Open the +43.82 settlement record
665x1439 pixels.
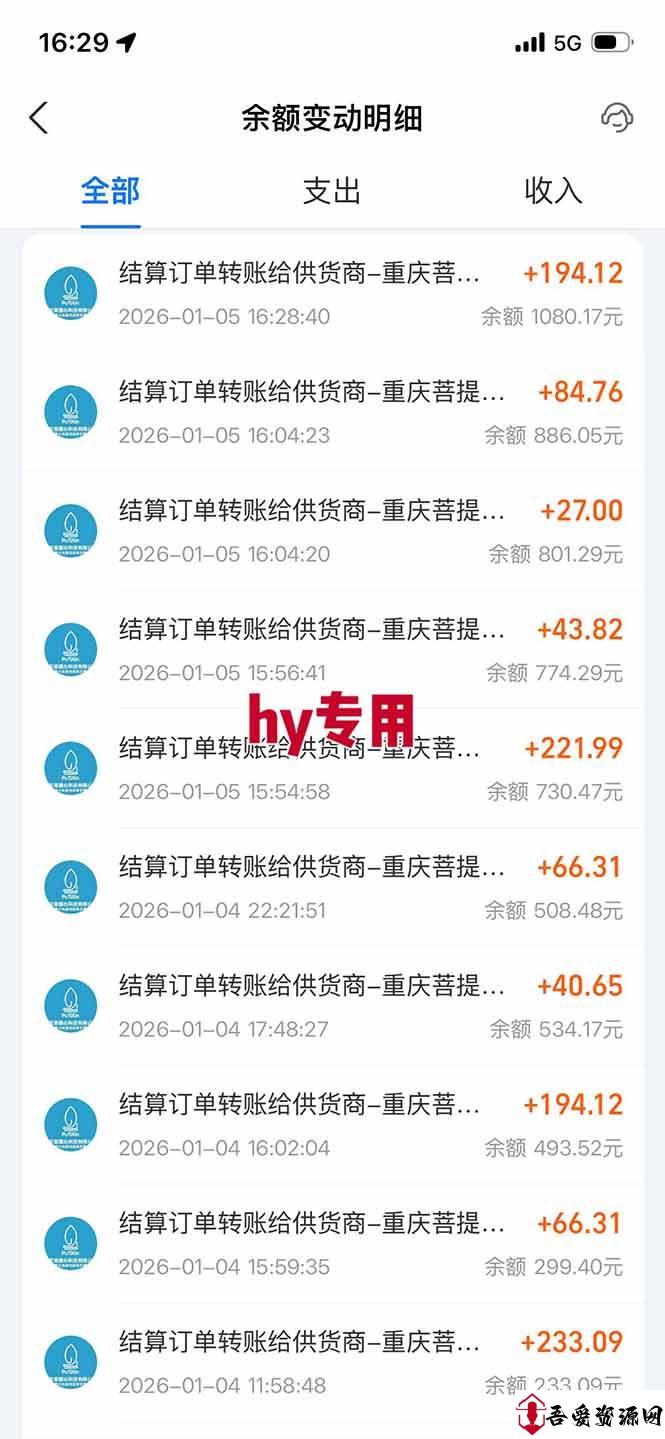(332, 650)
